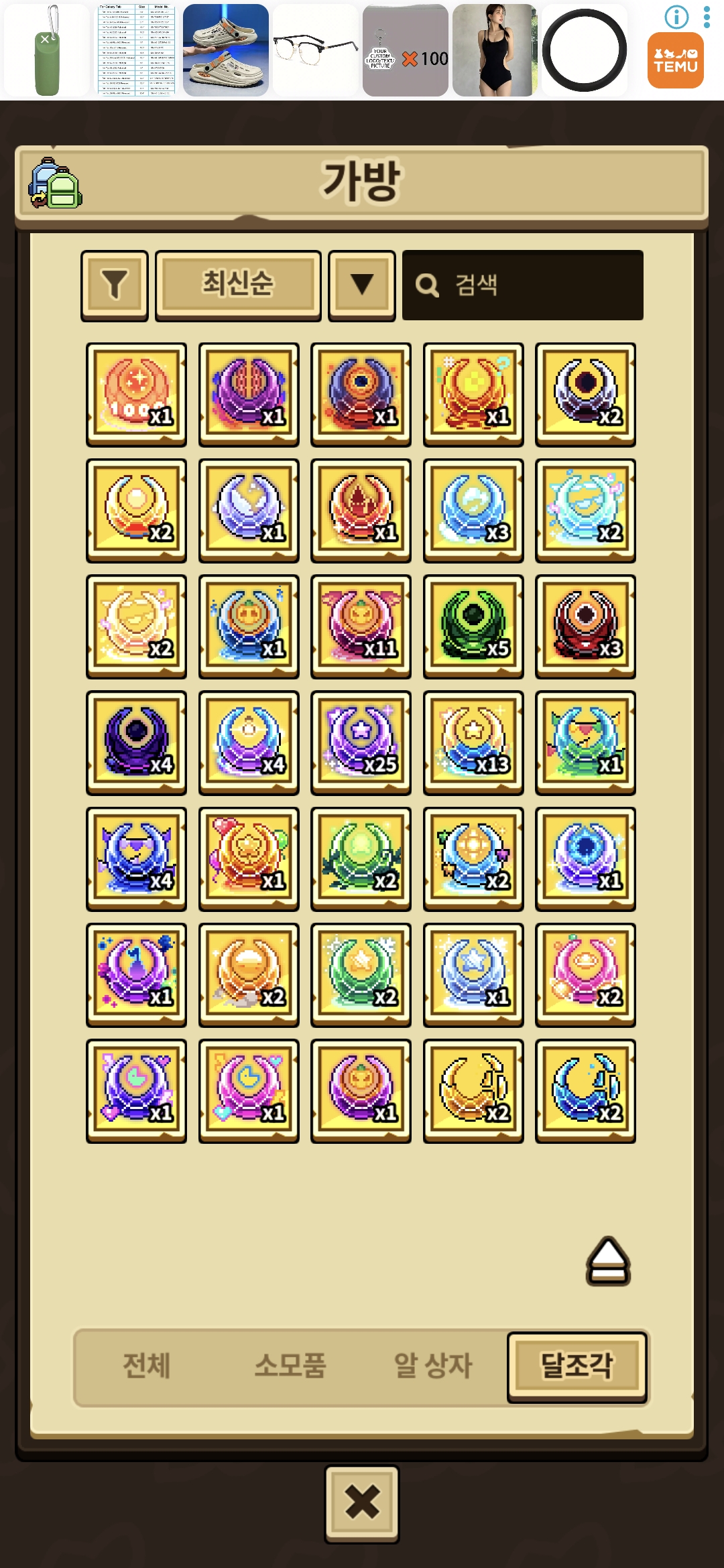
Task: Open the ad options overflow menu
Action: pos(707,17)
